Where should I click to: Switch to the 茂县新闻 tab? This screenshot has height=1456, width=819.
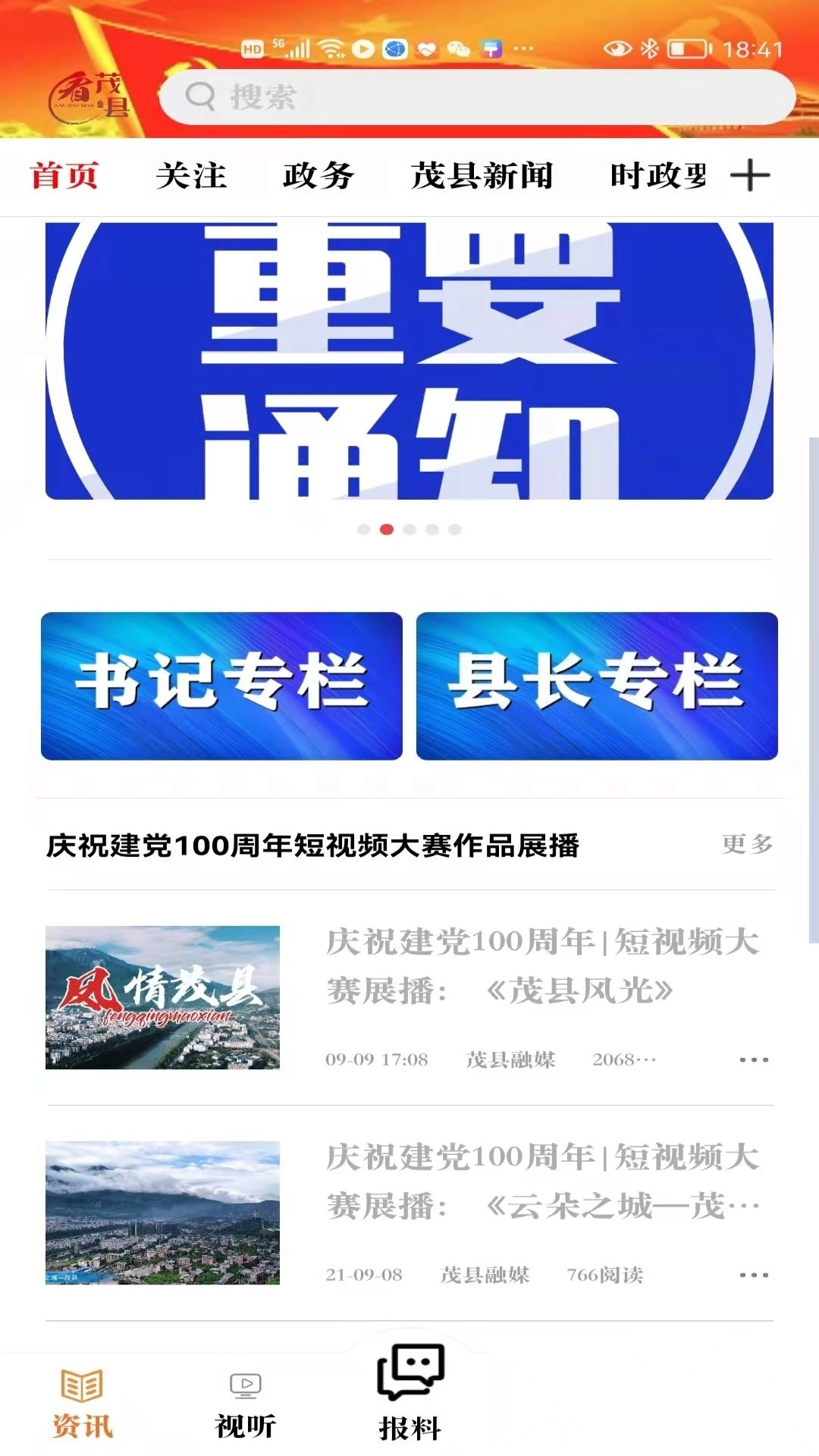point(481,174)
